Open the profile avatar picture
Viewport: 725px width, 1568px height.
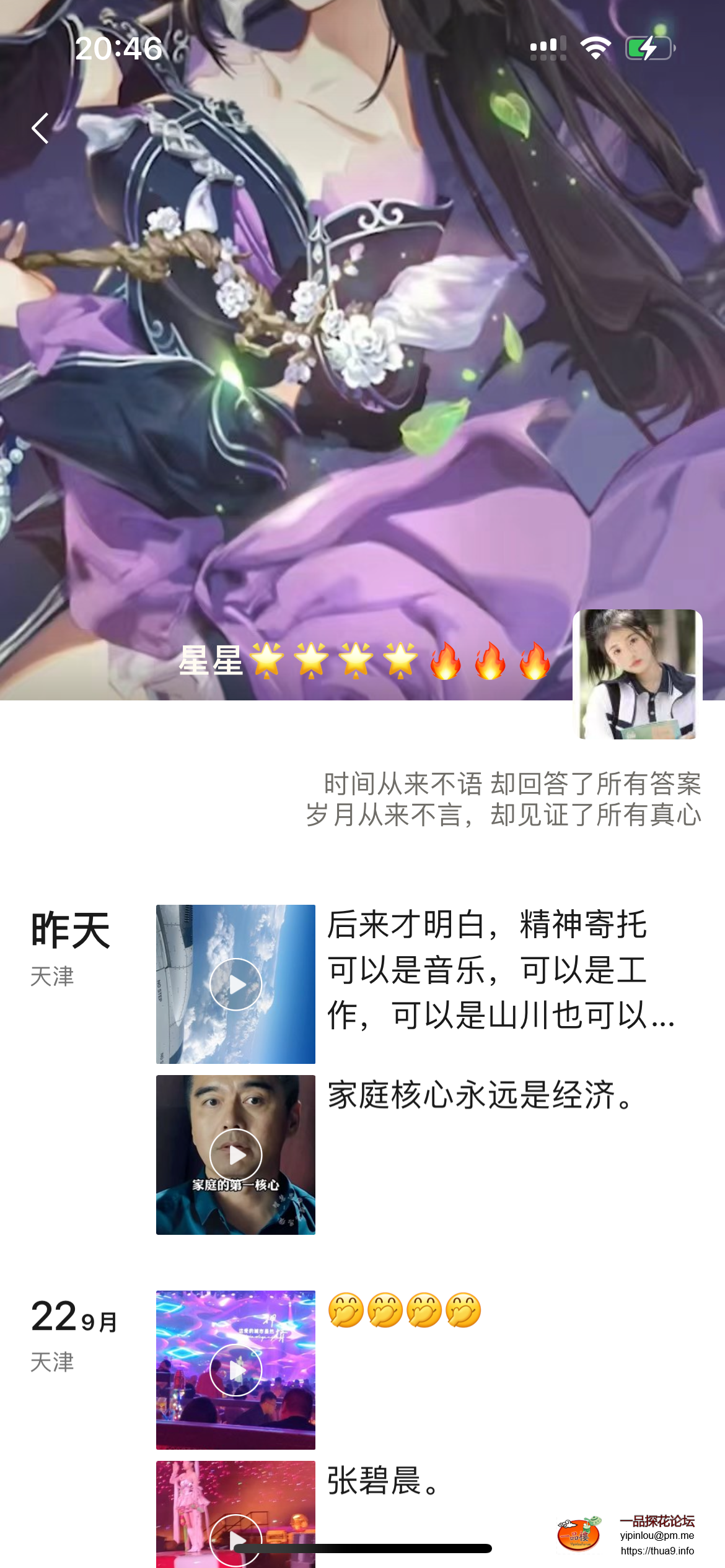click(x=637, y=674)
